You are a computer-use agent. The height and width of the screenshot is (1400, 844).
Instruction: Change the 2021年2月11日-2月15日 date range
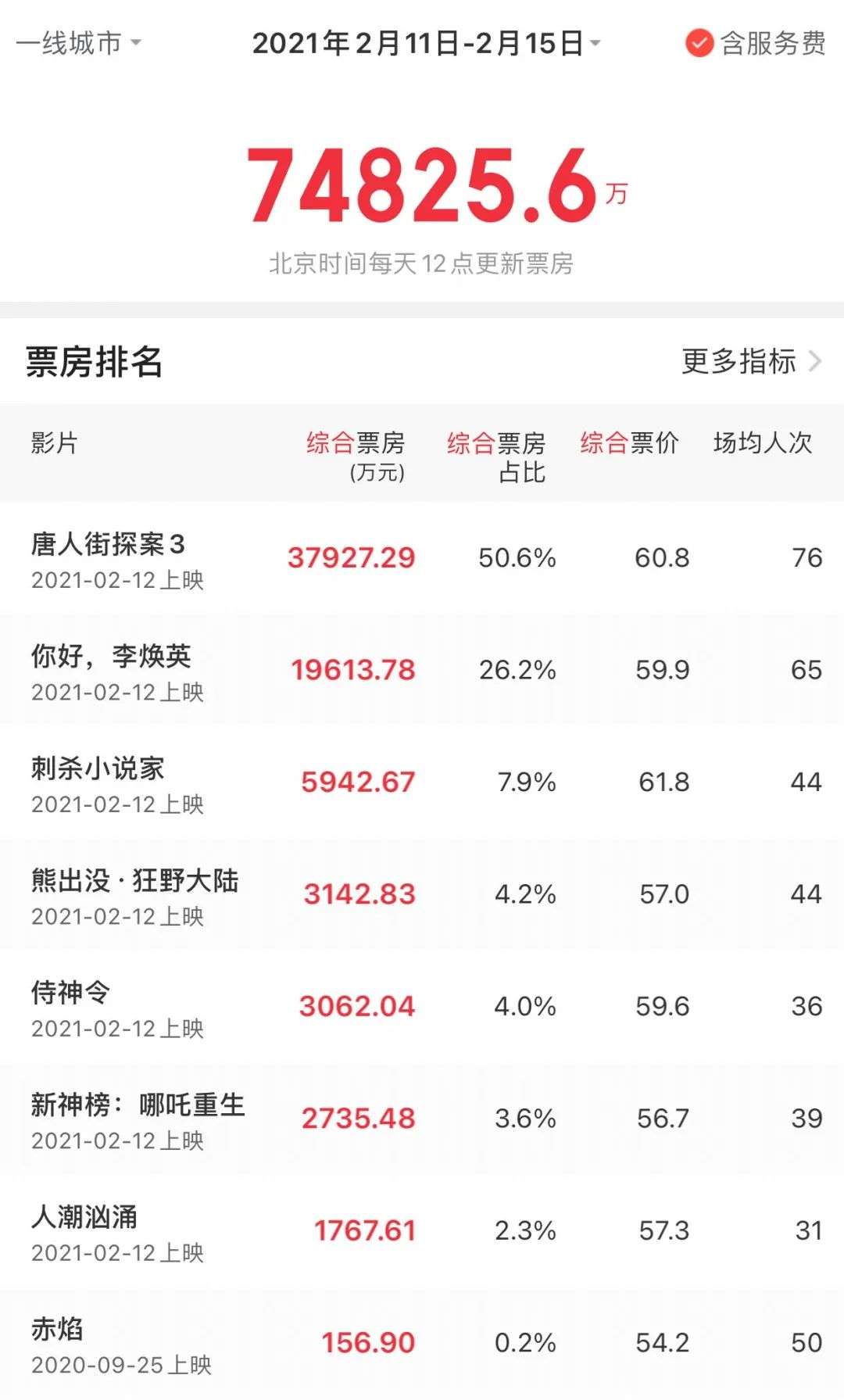426,44
